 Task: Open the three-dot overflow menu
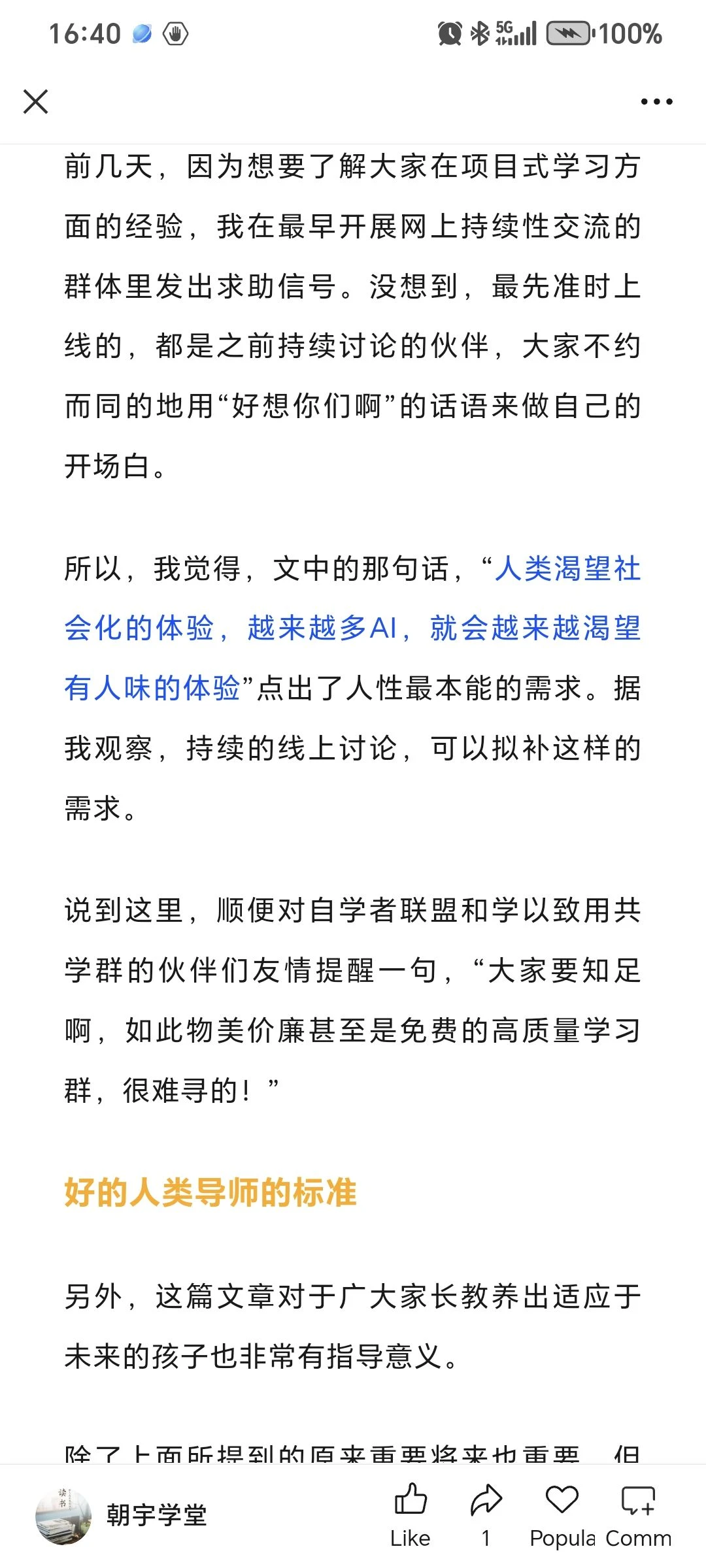[656, 102]
